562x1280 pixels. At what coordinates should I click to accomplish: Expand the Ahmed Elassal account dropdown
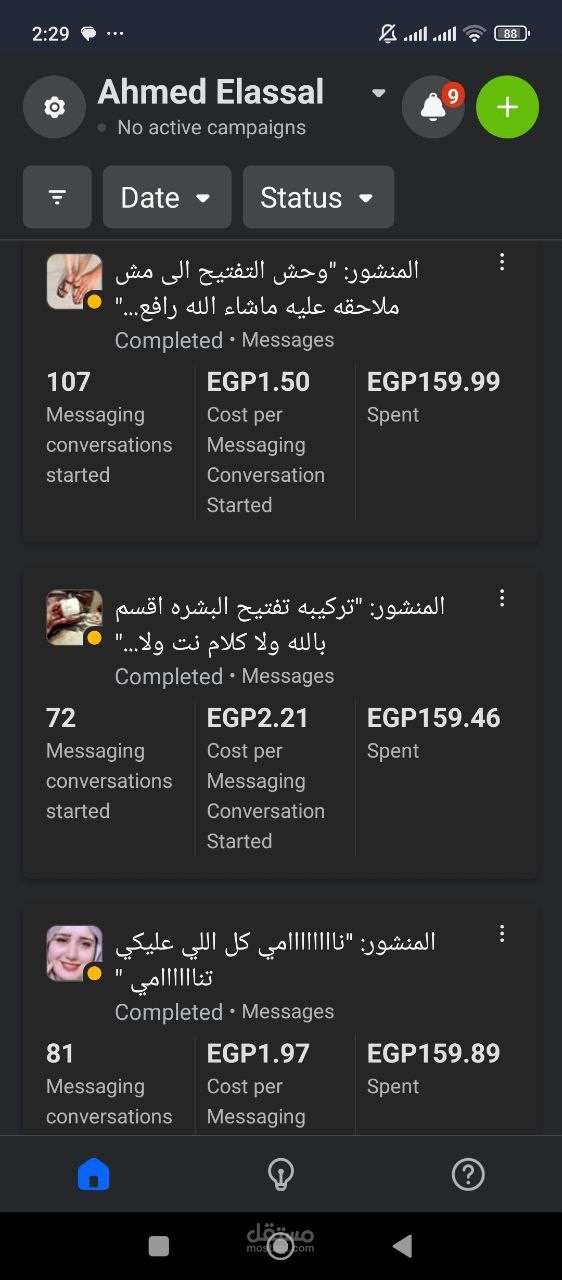click(378, 93)
